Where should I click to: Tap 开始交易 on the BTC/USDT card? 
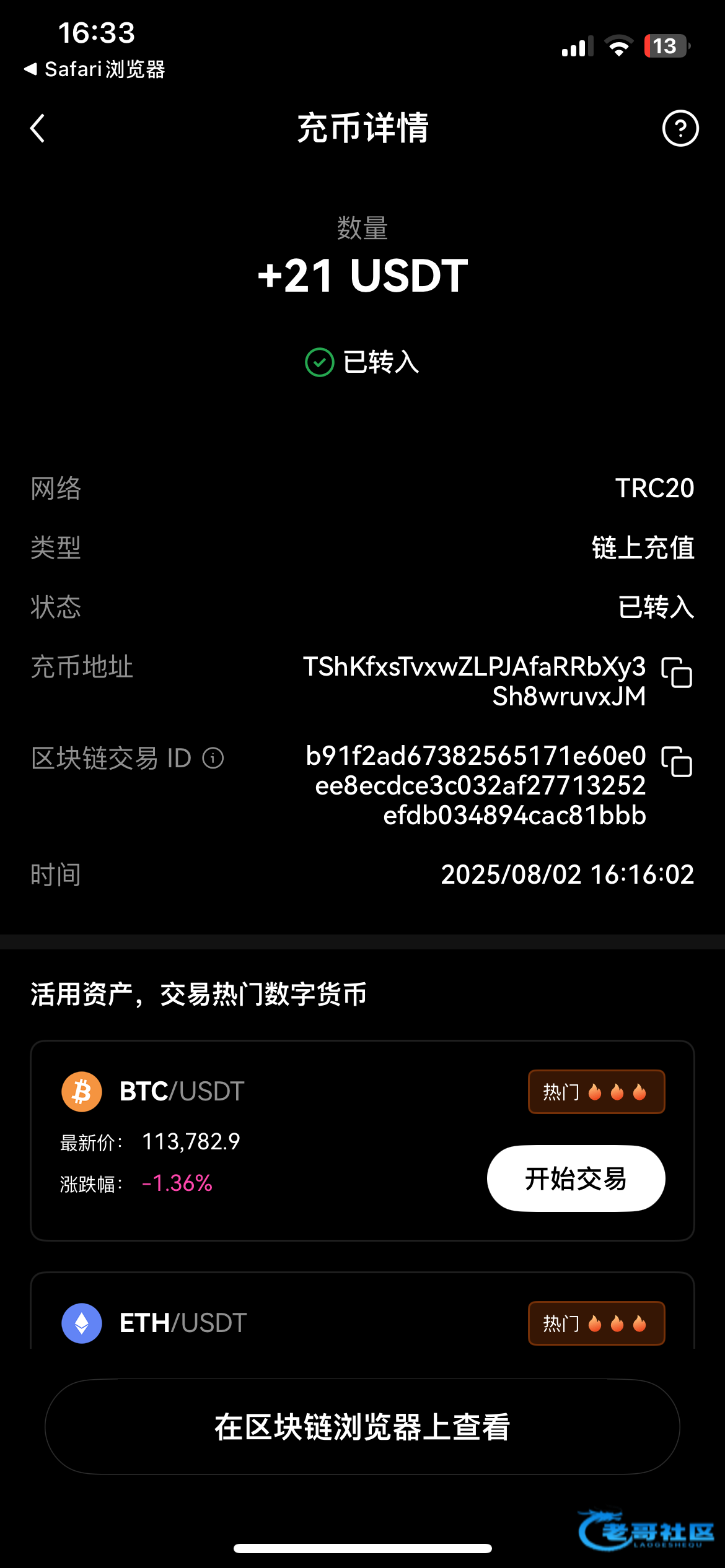tap(576, 1178)
